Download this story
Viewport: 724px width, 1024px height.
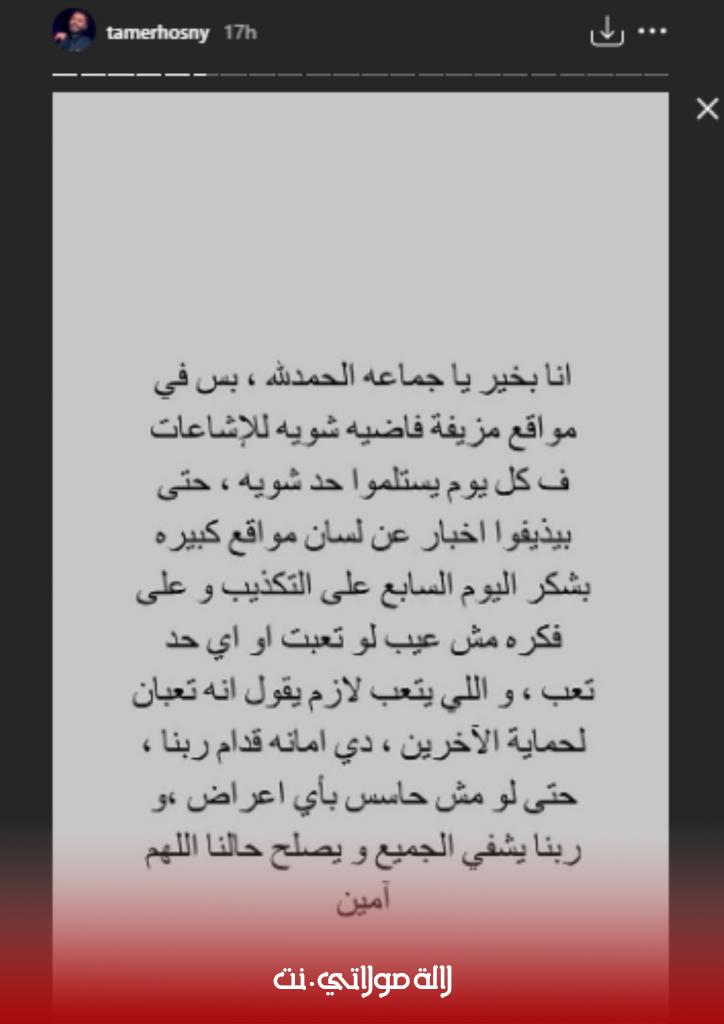(x=606, y=32)
